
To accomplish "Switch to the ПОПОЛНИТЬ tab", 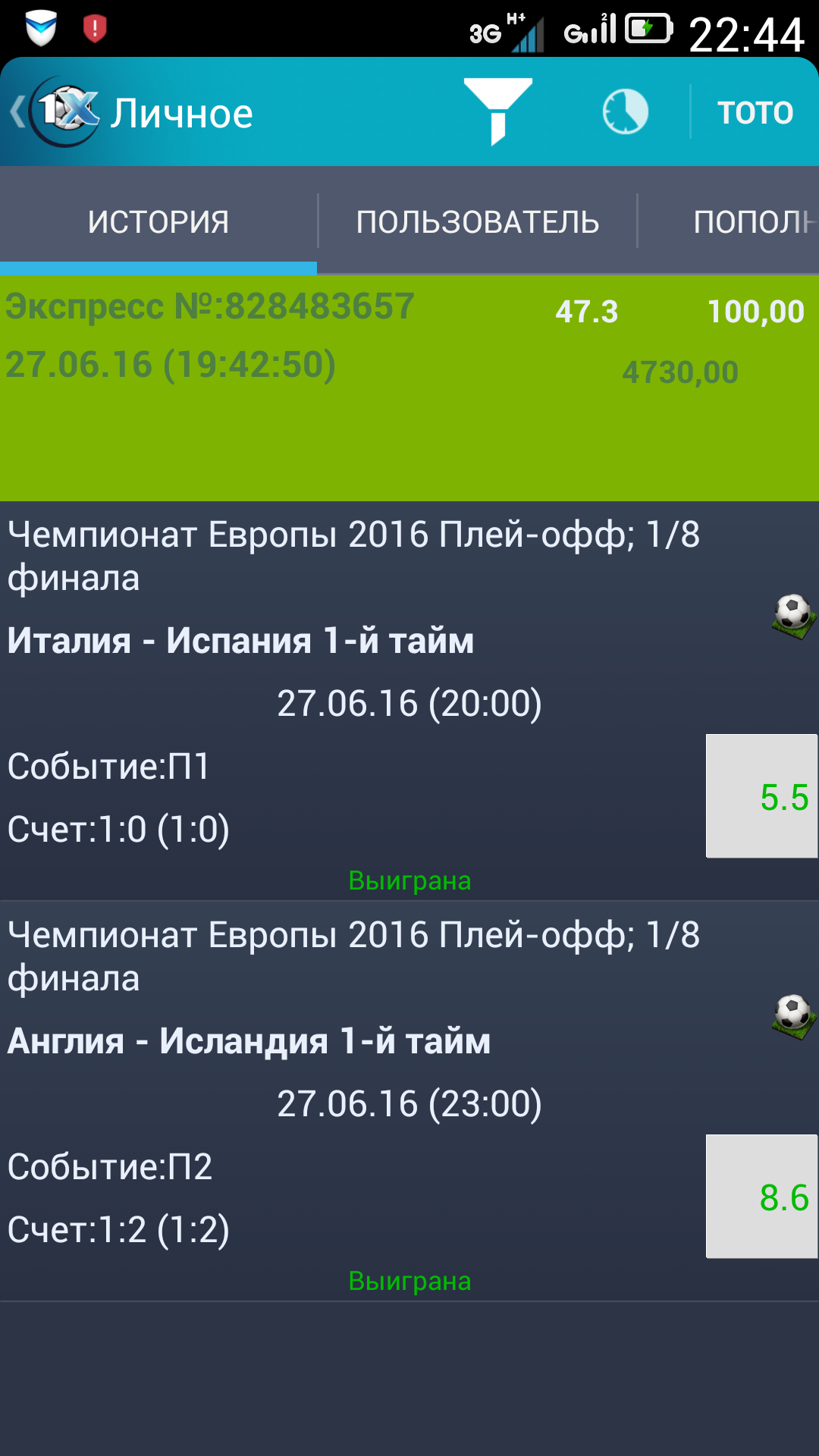I will (x=730, y=222).
